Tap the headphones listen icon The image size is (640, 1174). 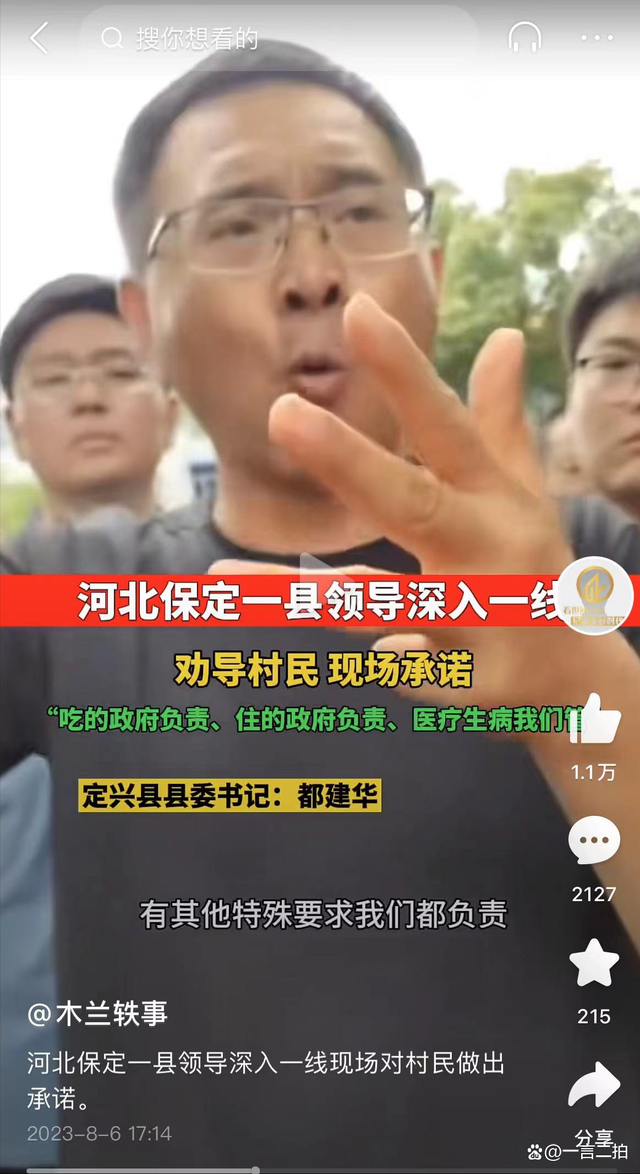pyautogui.click(x=524, y=38)
